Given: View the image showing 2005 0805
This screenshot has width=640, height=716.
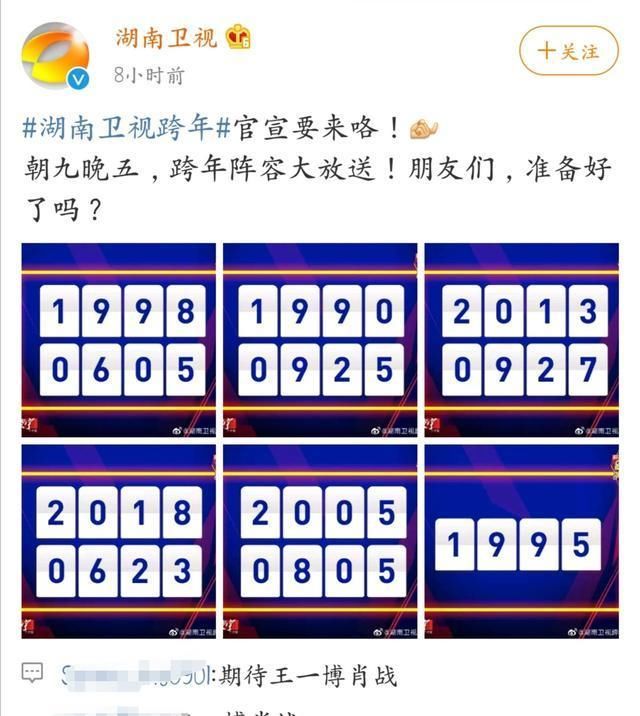Looking at the screenshot, I should click(x=320, y=542).
